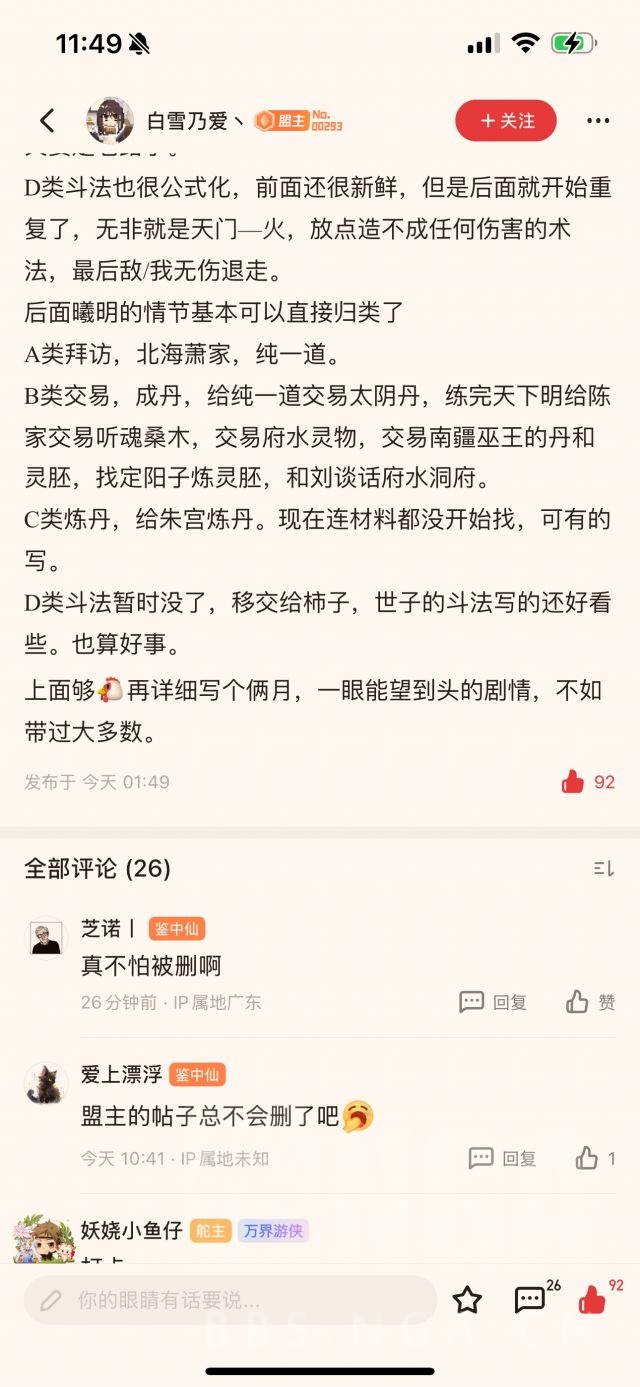
Task: Reply to 爱上漂浮's comment
Action: (503, 1158)
